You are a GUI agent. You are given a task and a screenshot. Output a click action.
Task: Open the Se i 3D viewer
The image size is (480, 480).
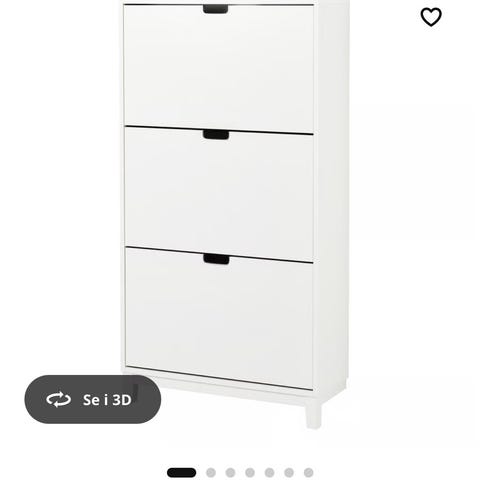click(93, 399)
